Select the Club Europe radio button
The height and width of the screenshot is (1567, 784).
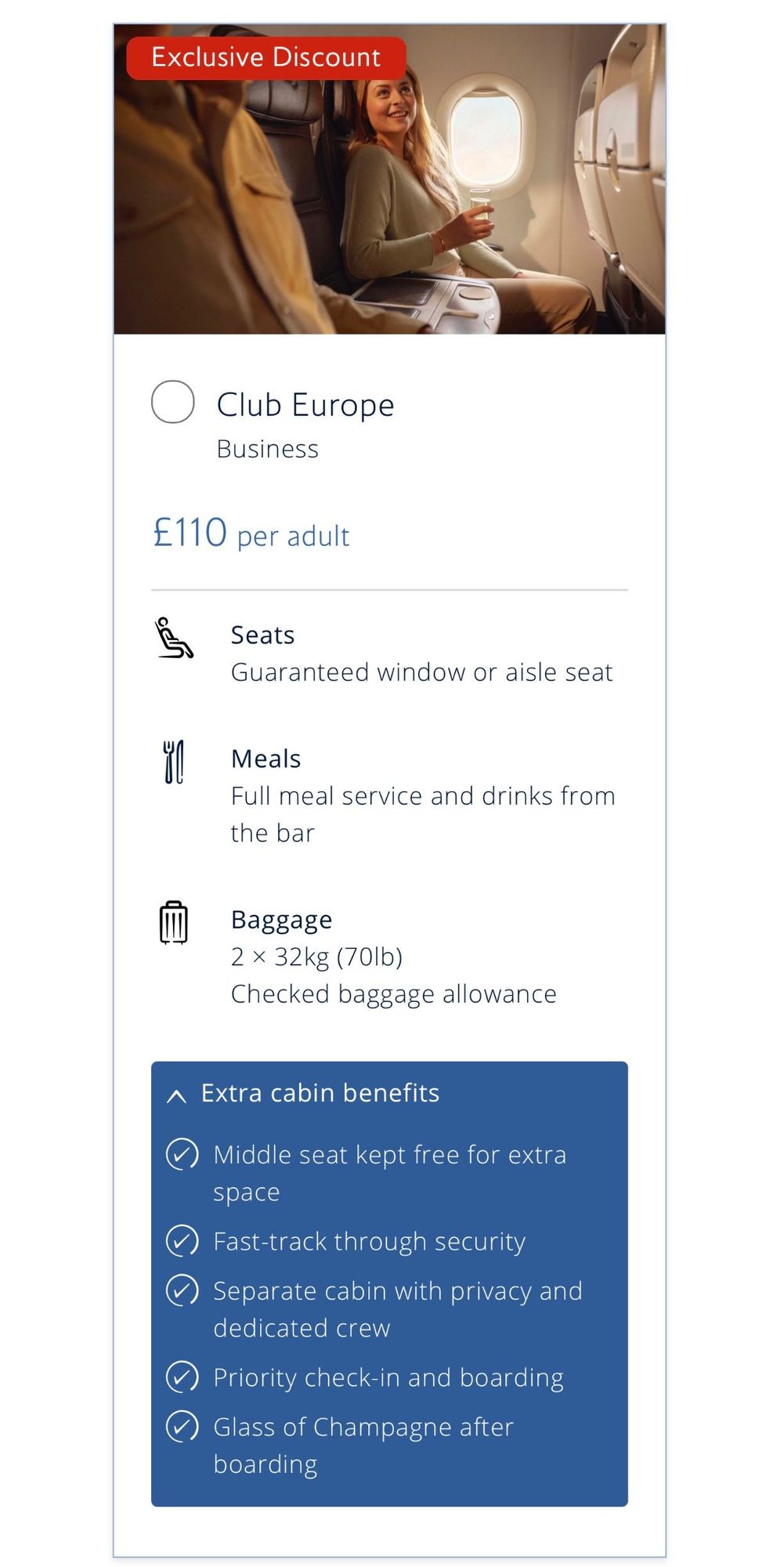click(173, 402)
